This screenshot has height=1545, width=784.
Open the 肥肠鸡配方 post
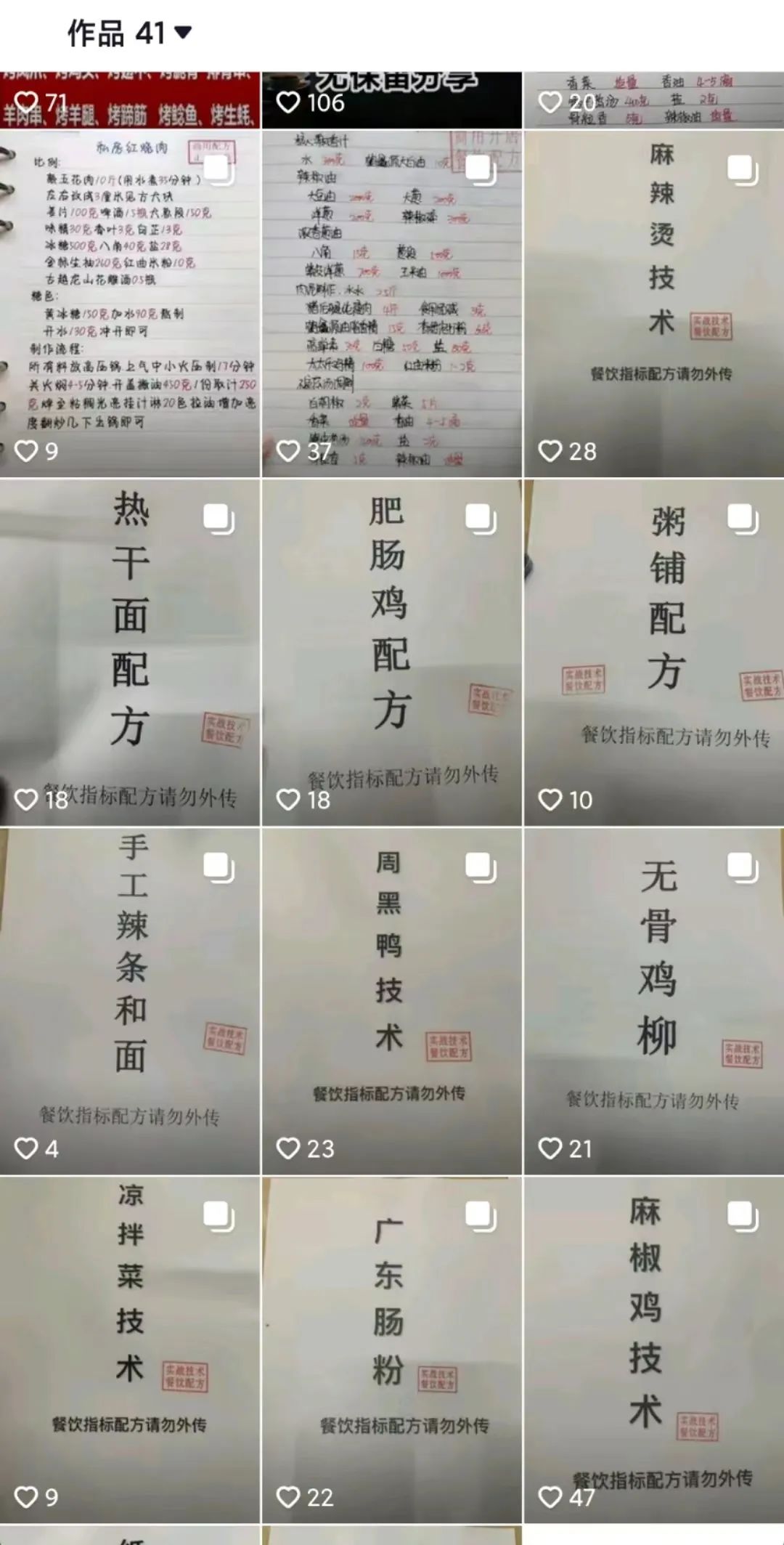pyautogui.click(x=392, y=652)
